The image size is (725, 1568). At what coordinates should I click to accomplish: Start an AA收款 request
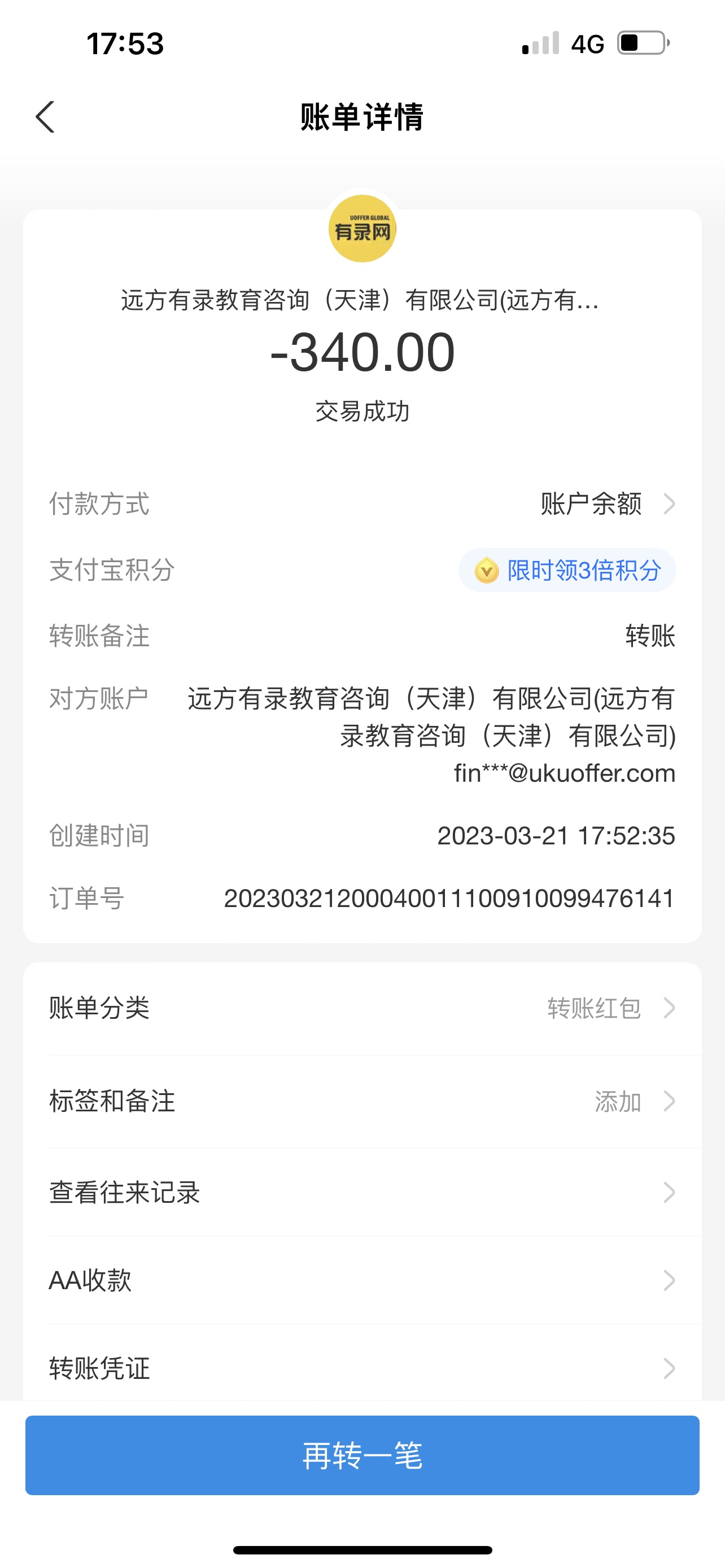pos(362,1281)
